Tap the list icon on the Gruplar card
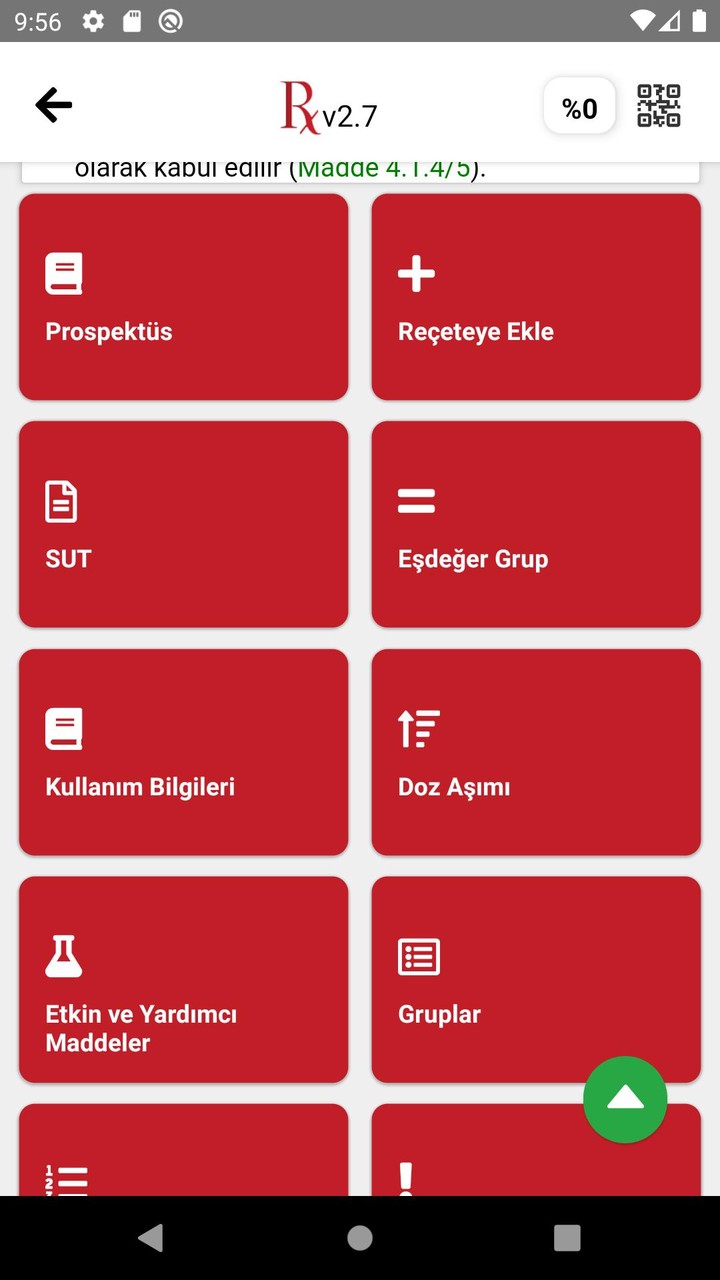 [418, 955]
